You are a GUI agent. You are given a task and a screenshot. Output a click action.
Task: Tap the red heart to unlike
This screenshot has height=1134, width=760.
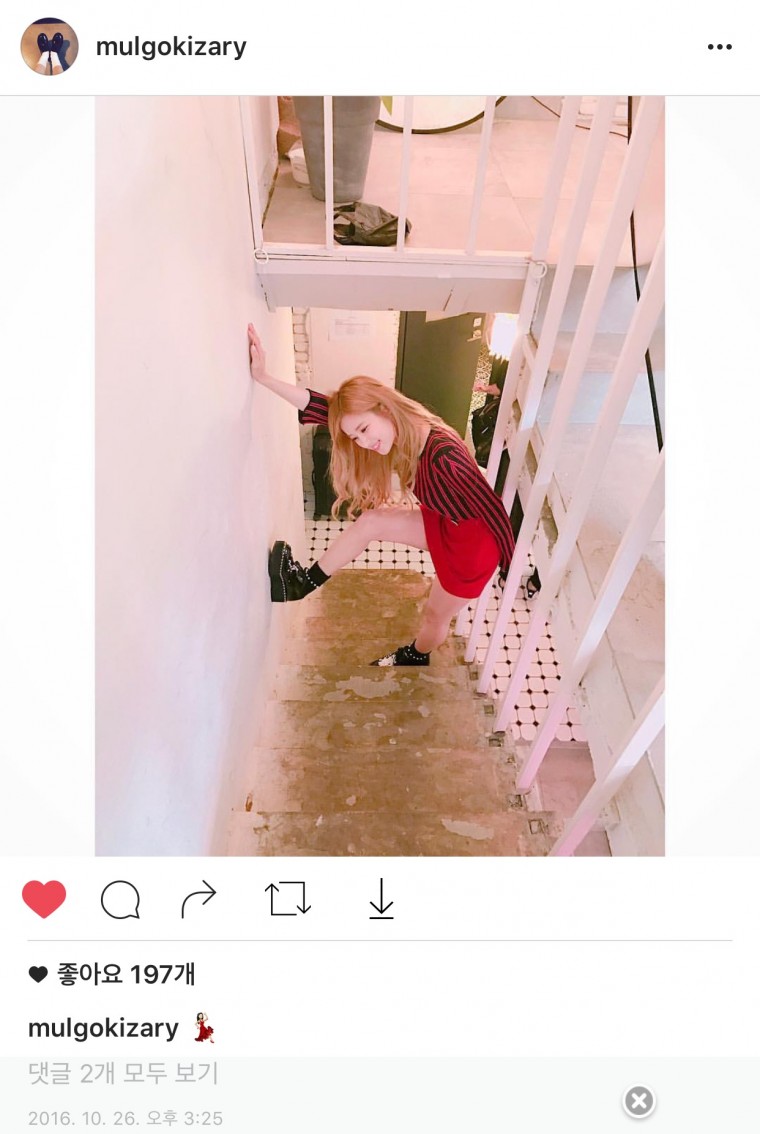(44, 899)
